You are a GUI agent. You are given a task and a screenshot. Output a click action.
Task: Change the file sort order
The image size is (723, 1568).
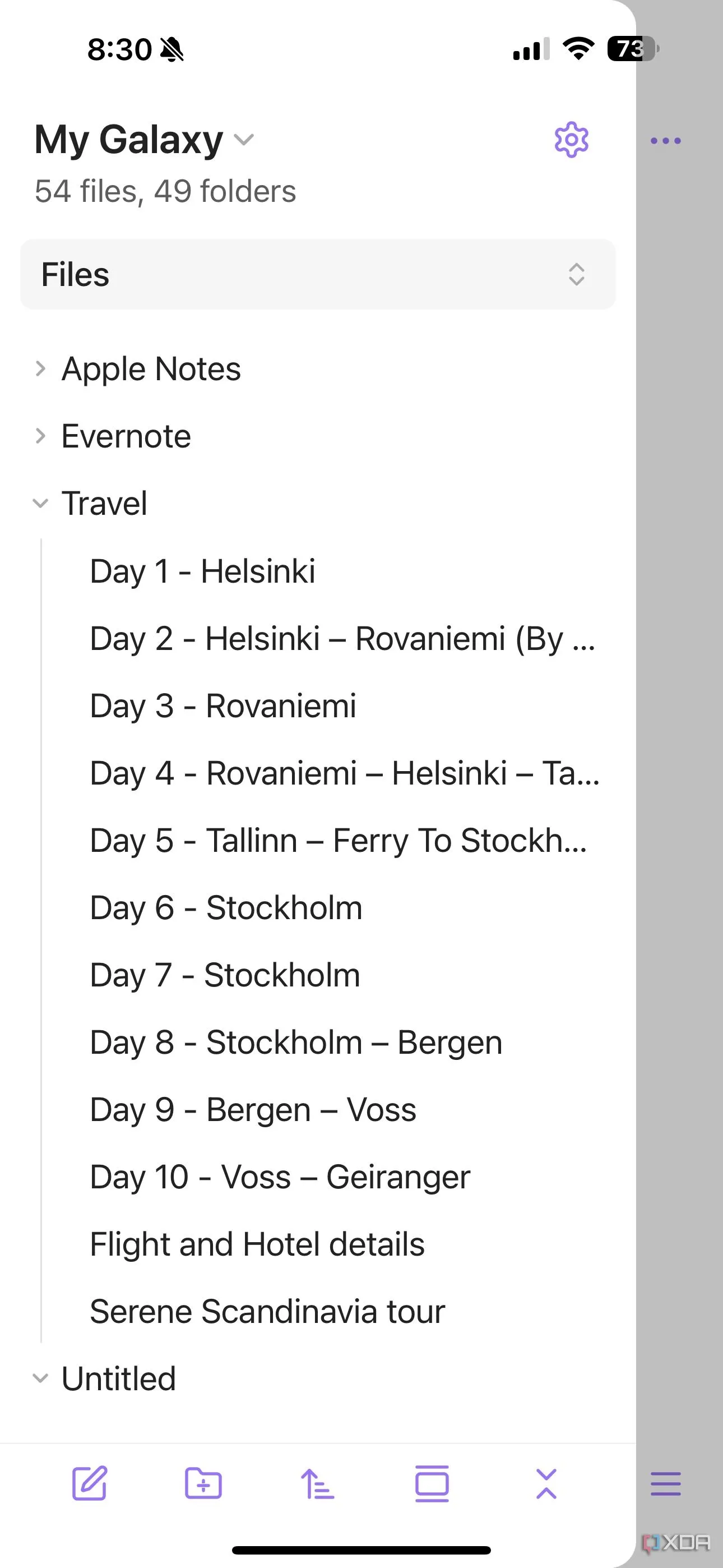point(317,1483)
